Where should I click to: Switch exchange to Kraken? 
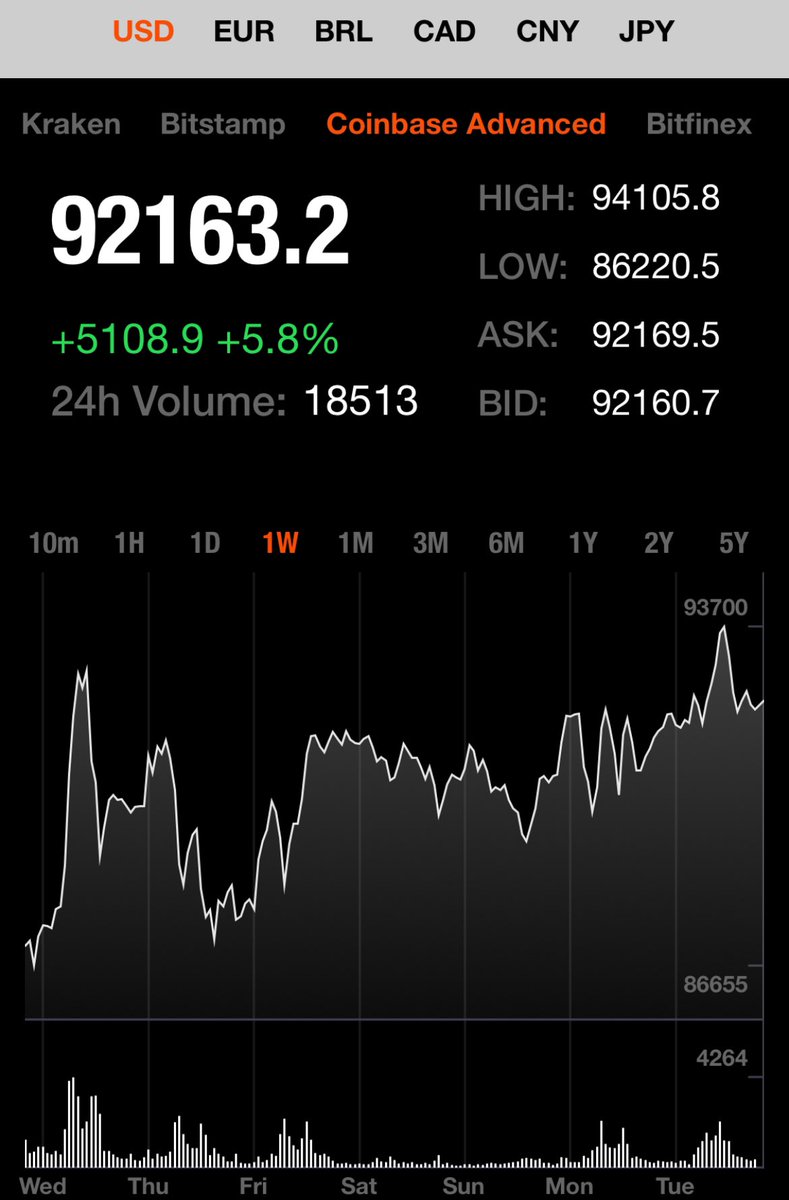click(71, 124)
